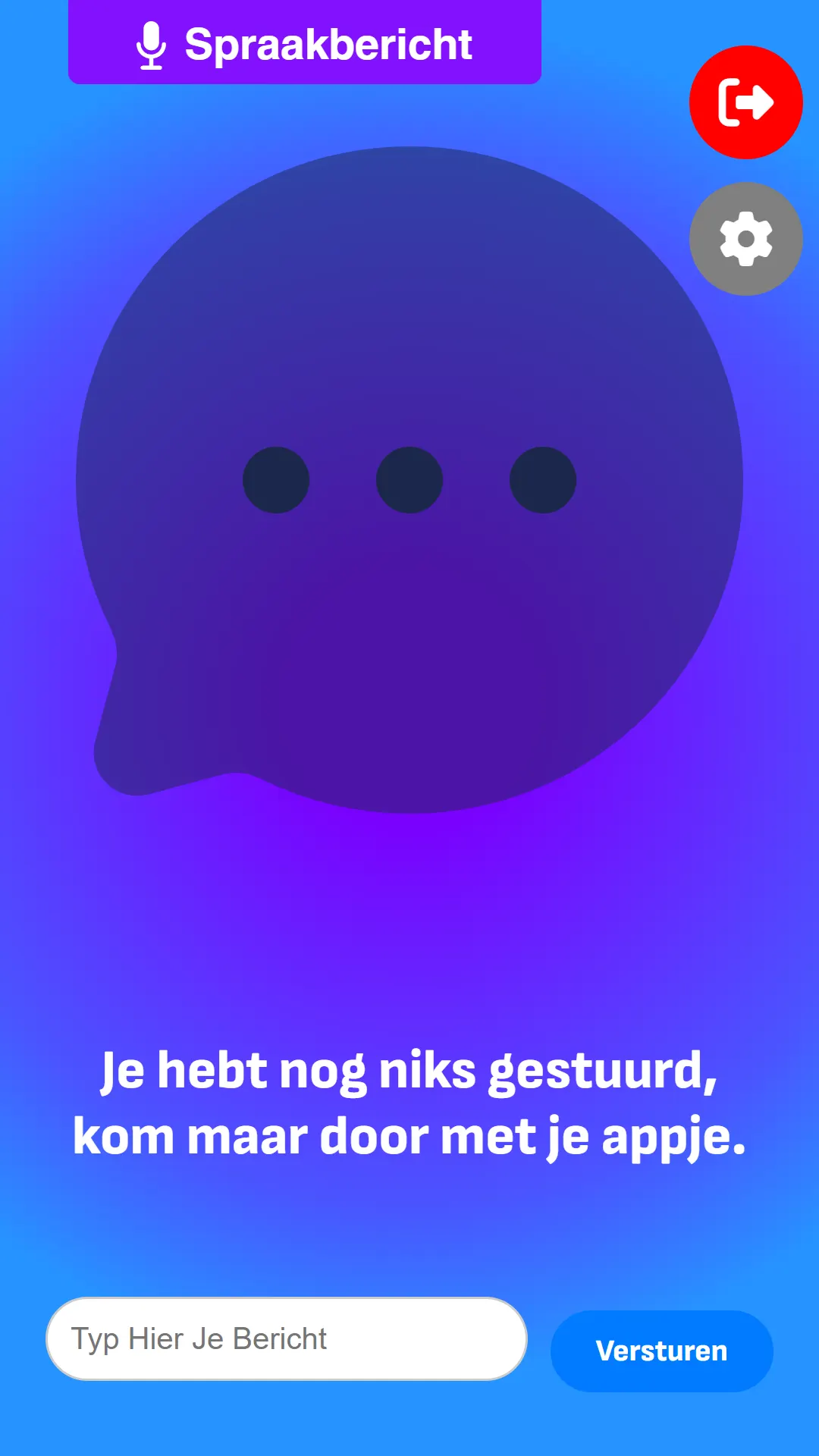Select the left dot inside the speech bubble
The height and width of the screenshot is (1456, 819).
click(276, 478)
